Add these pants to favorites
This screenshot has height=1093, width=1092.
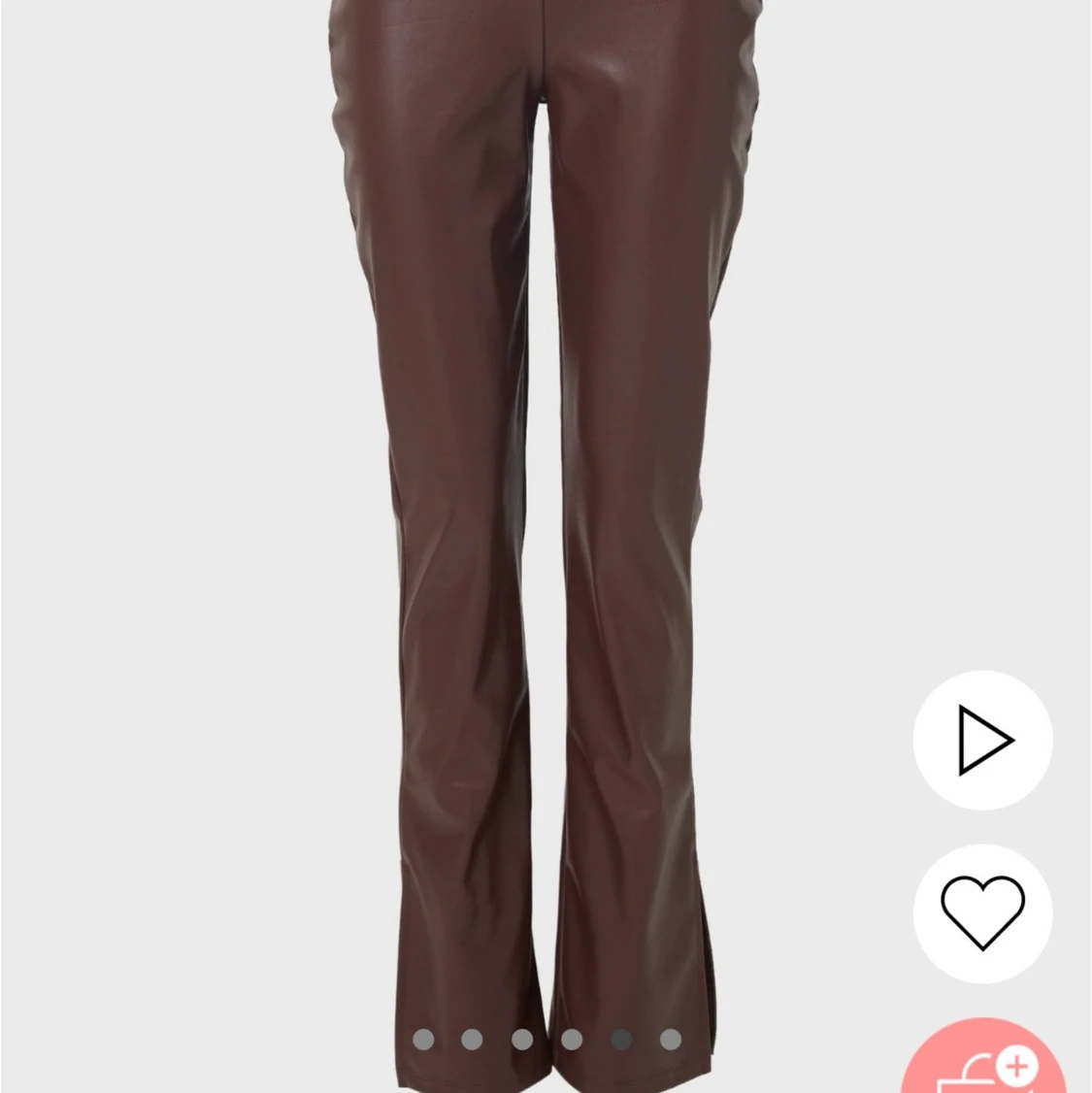(982, 913)
